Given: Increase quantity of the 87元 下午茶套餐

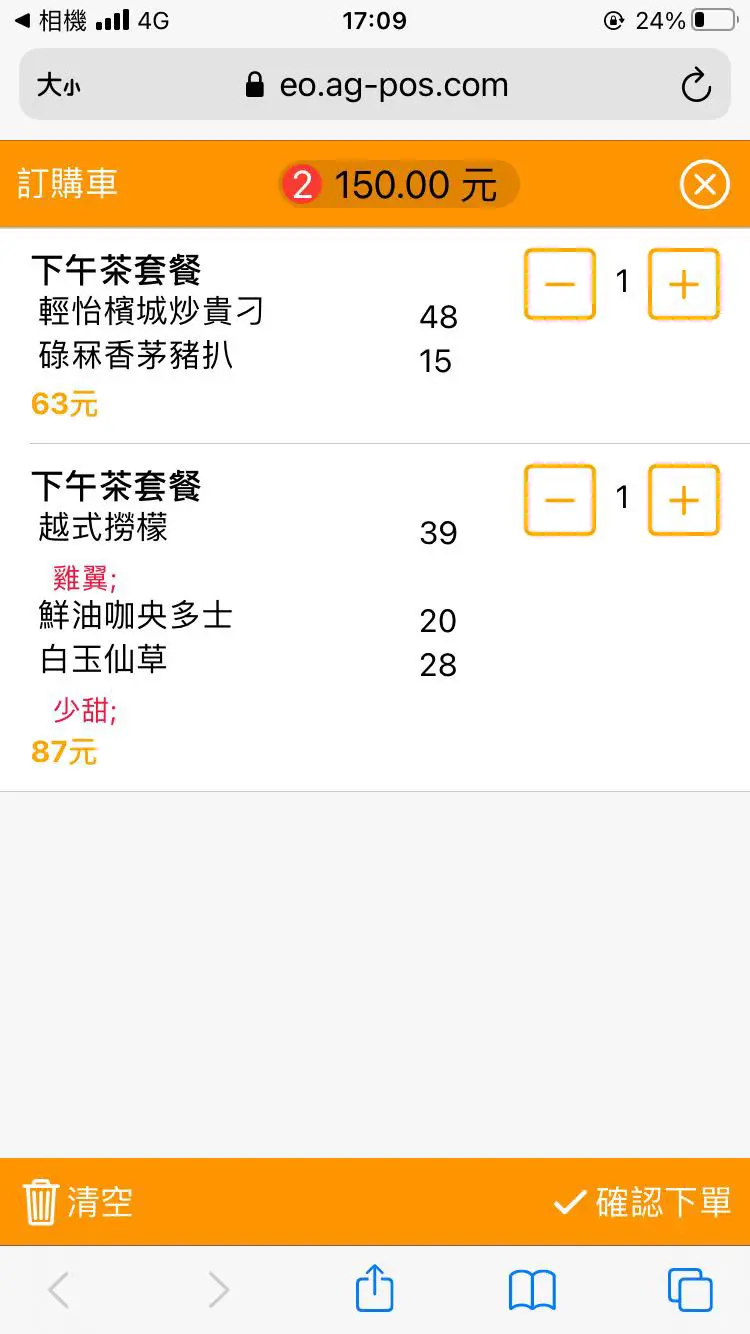Looking at the screenshot, I should pos(684,500).
